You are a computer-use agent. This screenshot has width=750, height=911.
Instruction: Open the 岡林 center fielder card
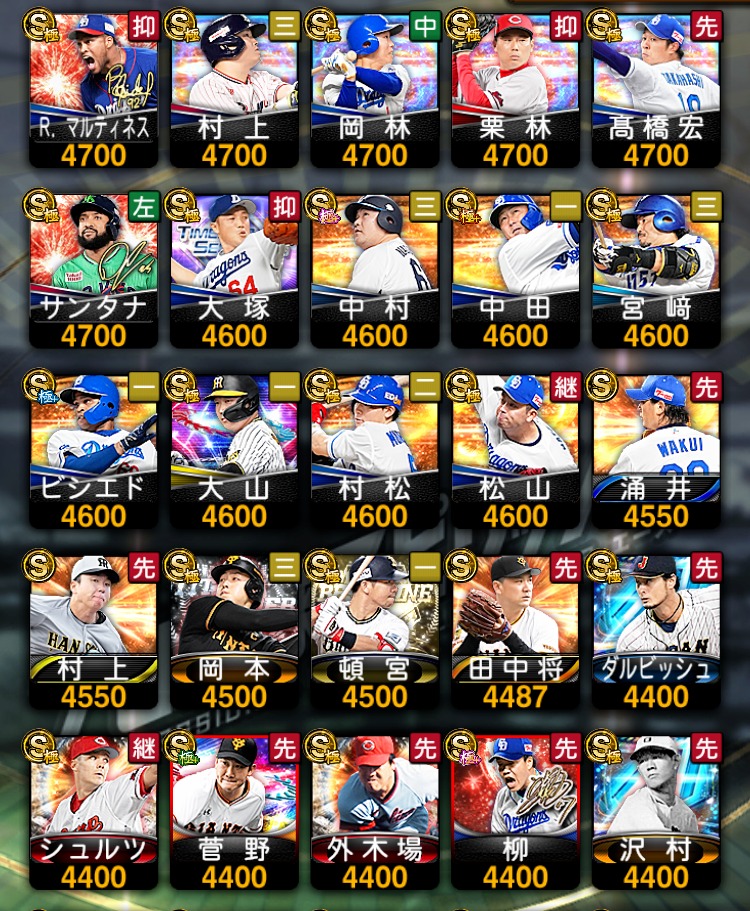(x=375, y=90)
